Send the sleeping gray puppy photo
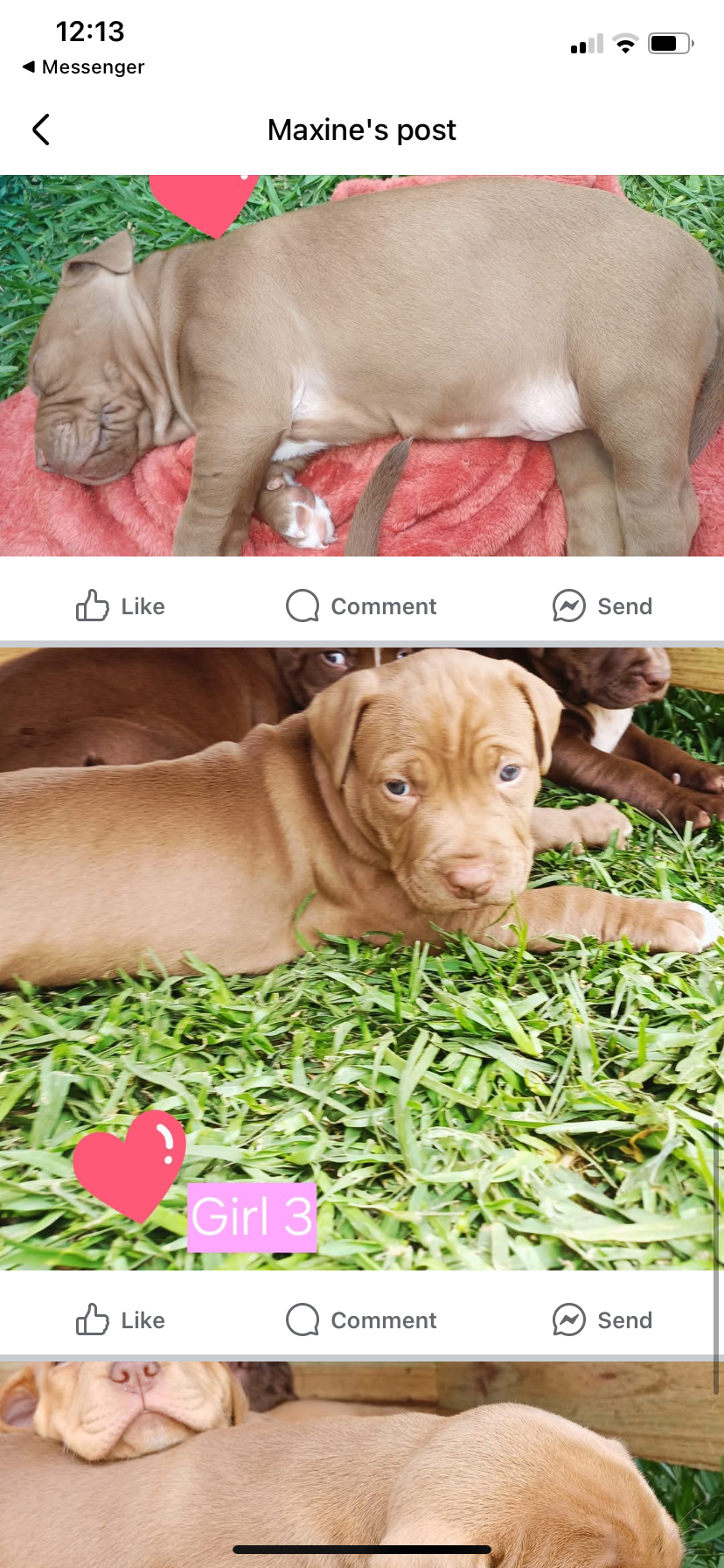 tap(602, 605)
